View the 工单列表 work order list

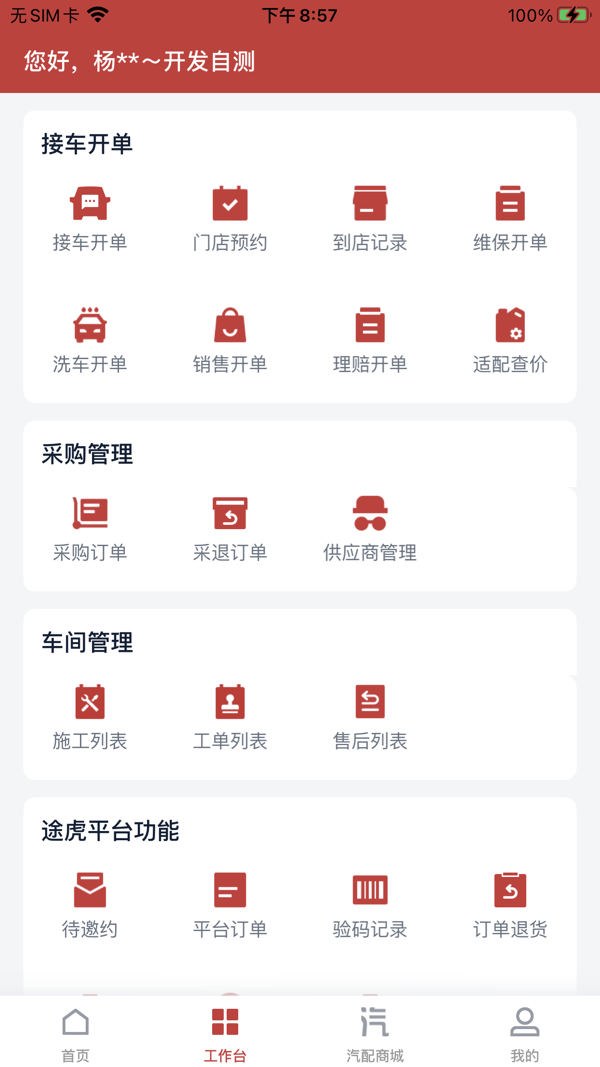point(230,716)
